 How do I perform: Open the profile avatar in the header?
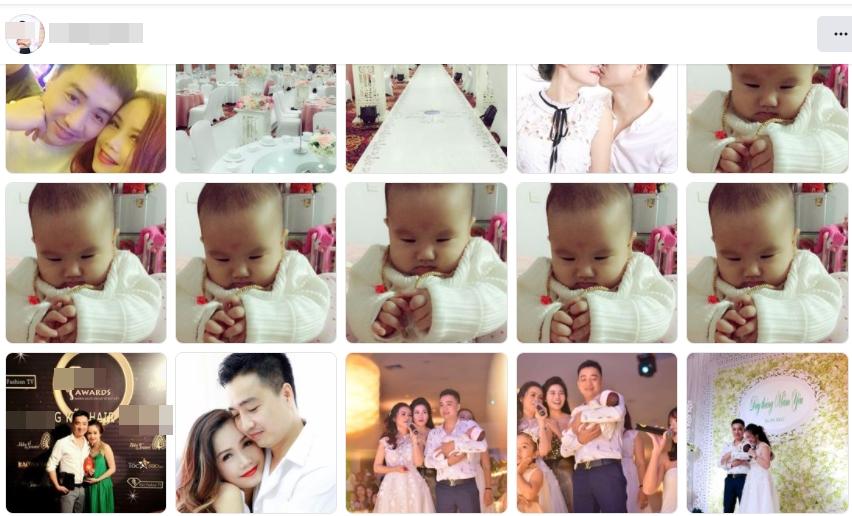25,34
